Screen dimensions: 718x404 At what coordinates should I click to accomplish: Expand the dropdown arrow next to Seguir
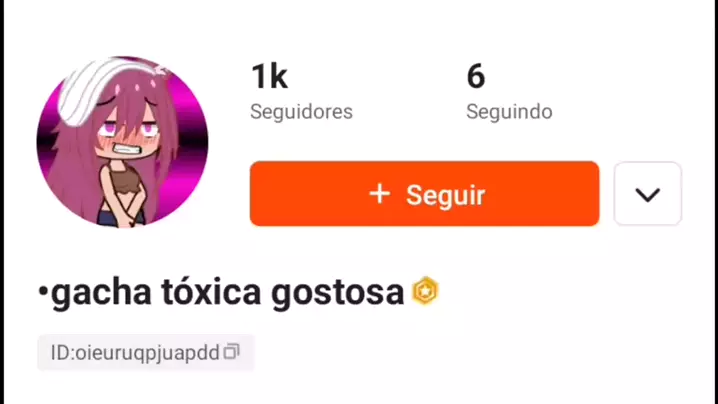tap(647, 194)
